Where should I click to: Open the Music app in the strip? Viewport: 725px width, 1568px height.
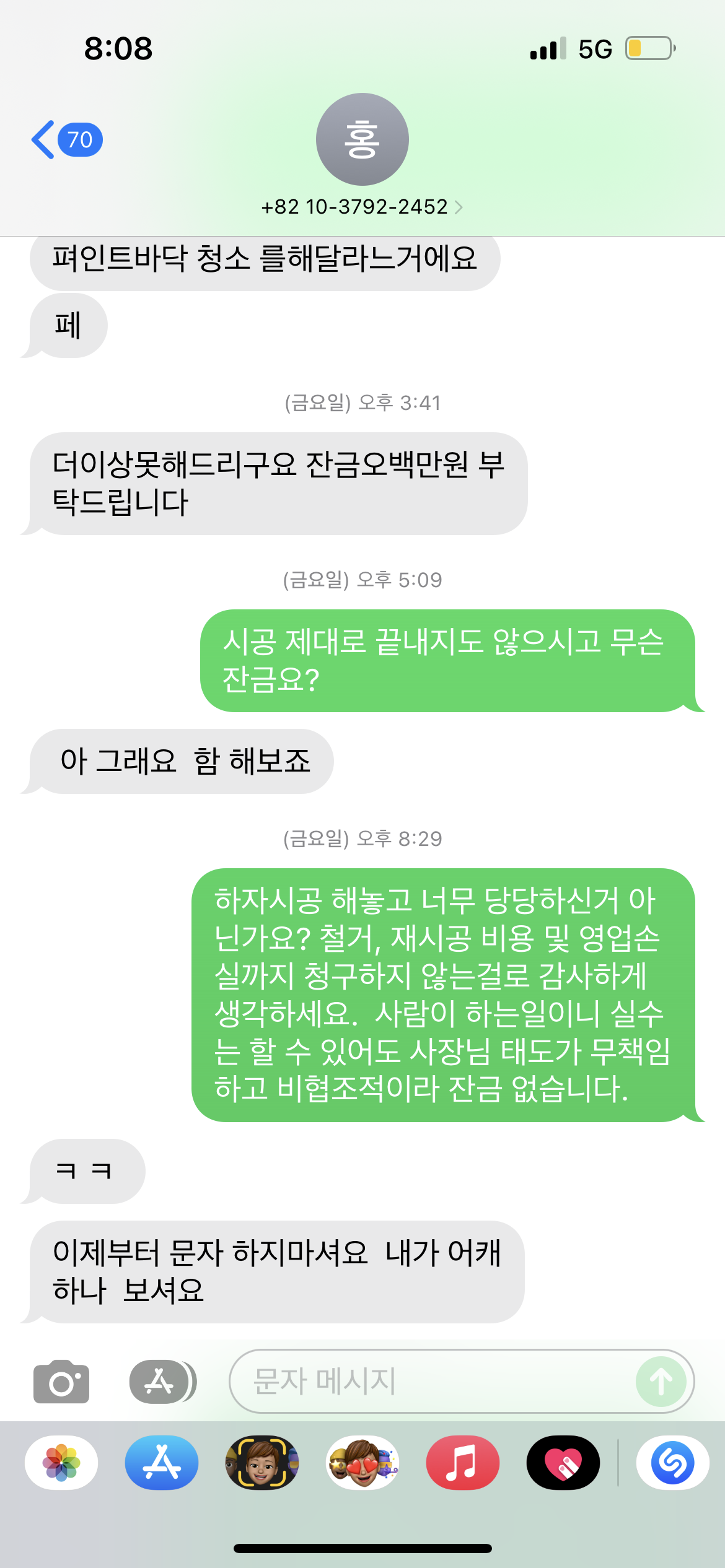click(463, 1463)
